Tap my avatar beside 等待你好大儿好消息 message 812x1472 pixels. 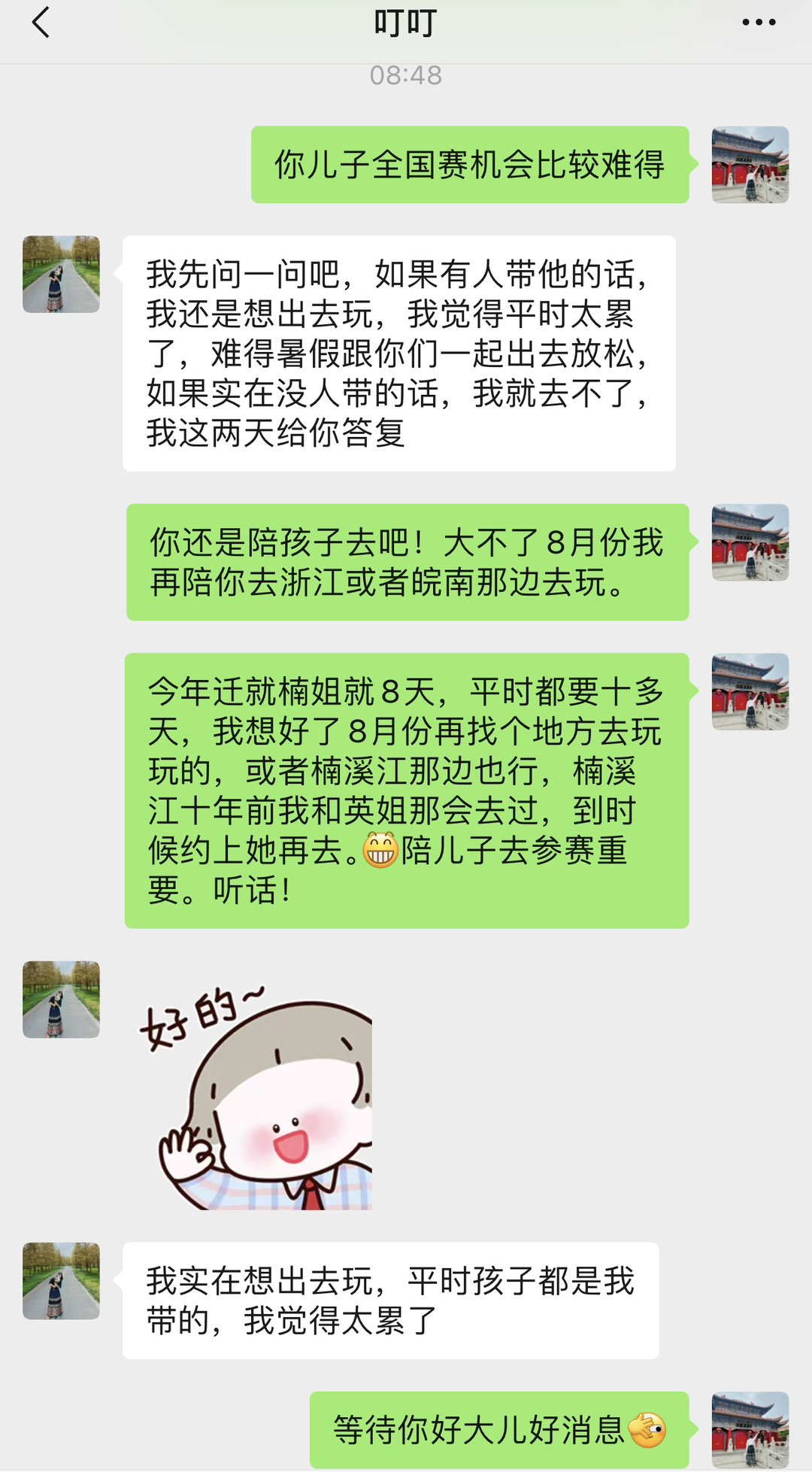coord(750,1429)
